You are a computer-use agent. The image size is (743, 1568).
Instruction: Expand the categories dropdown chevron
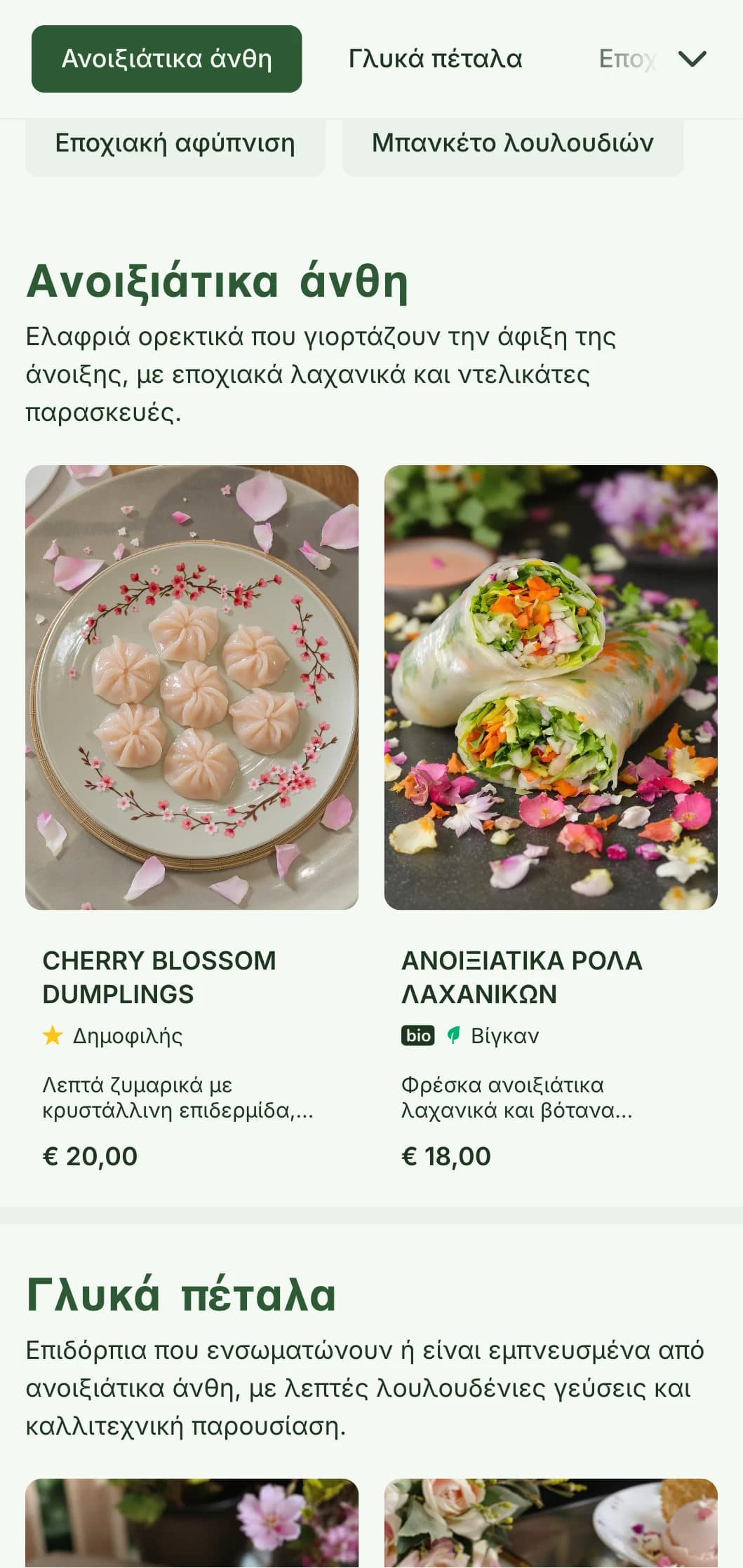tap(692, 59)
